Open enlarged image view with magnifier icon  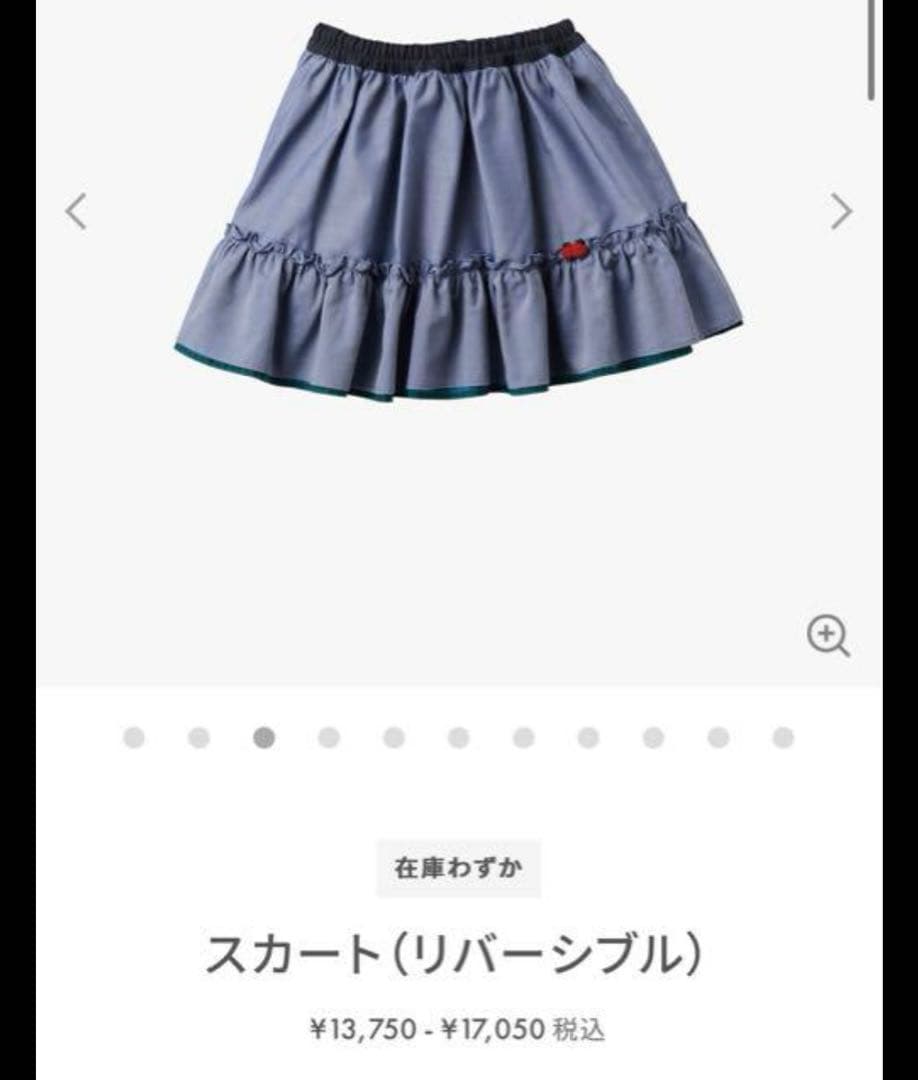pyautogui.click(x=825, y=636)
